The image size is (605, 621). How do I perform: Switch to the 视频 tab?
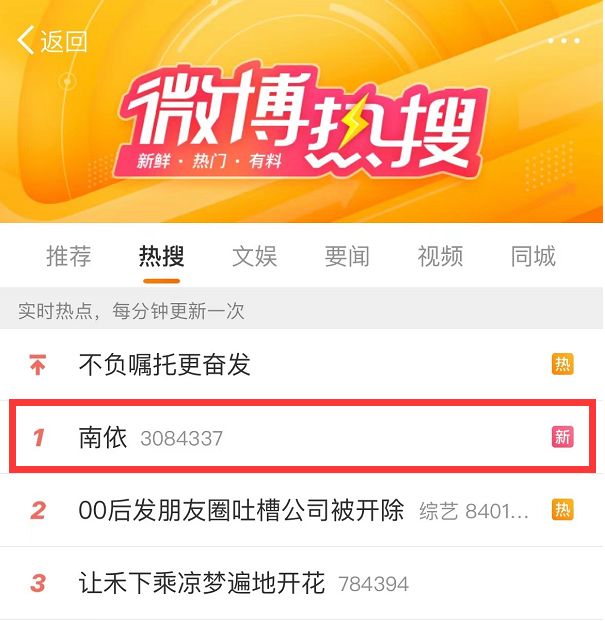pos(440,257)
